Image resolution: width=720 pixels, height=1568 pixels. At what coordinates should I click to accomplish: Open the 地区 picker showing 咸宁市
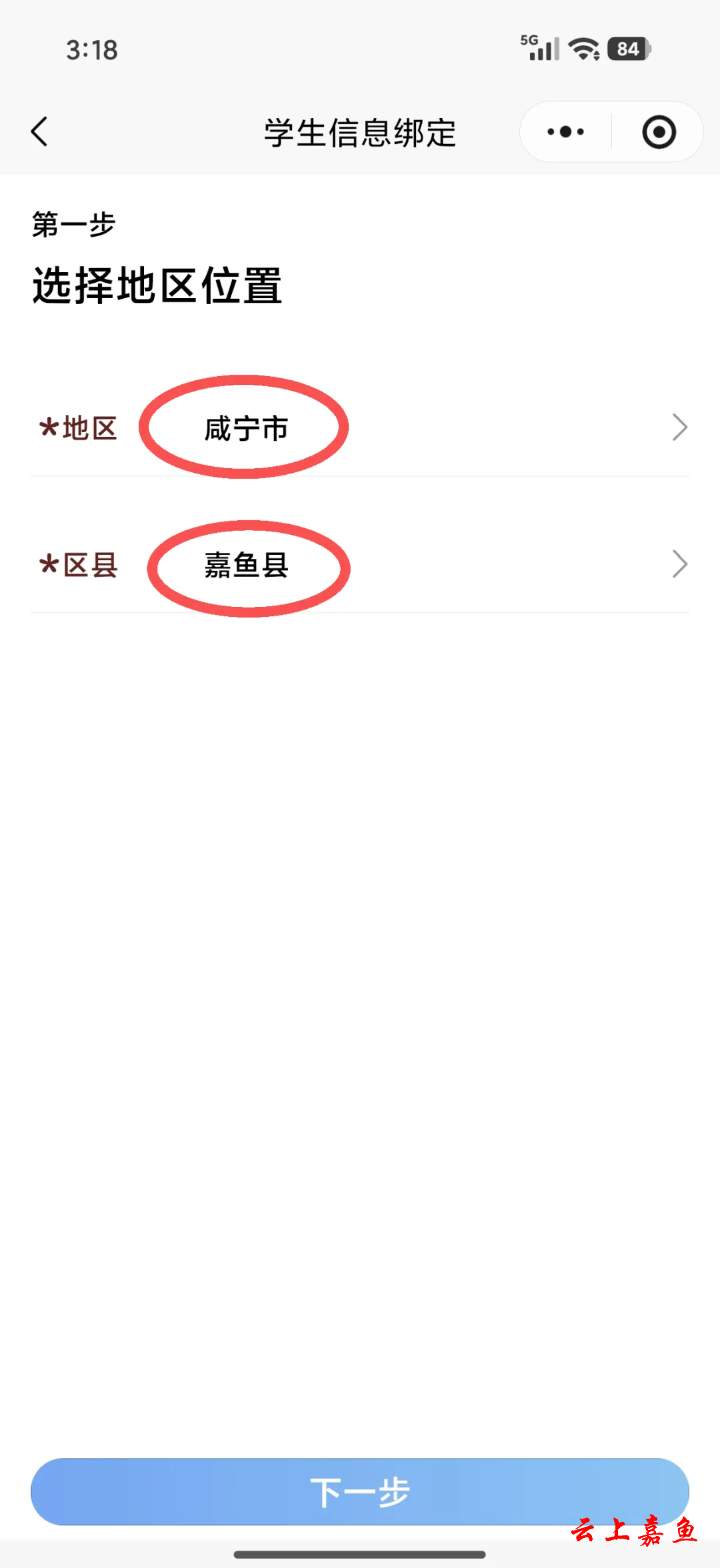point(360,428)
